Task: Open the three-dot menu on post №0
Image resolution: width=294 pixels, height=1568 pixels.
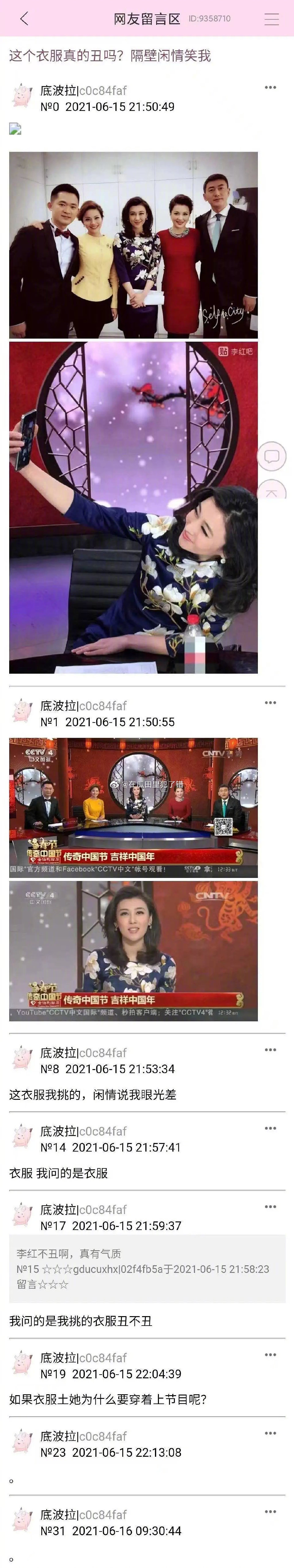Action: point(270,88)
